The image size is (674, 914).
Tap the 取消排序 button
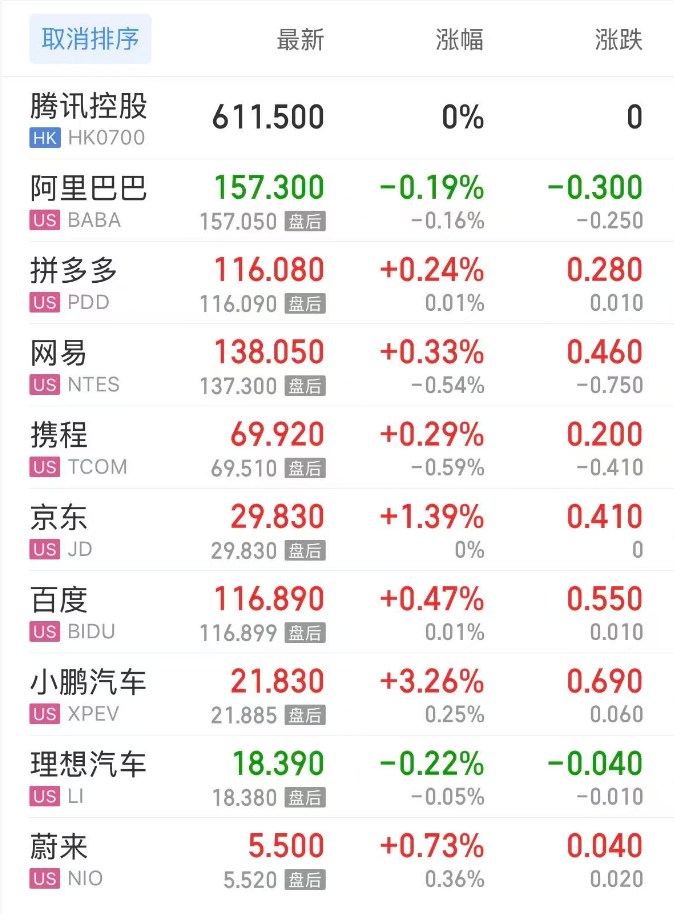(x=90, y=40)
